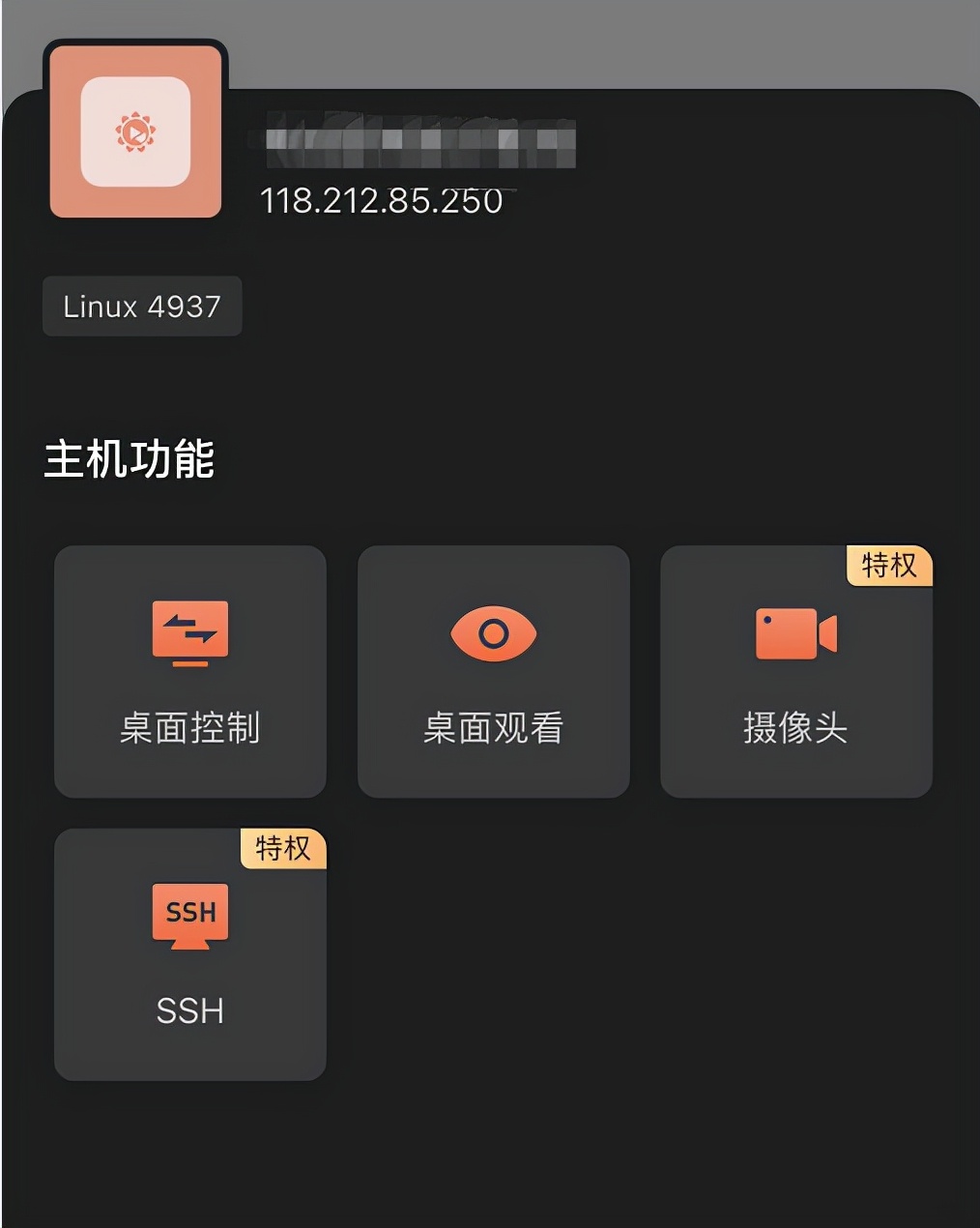Click the 特权 badge on the SSH card
This screenshot has width=980, height=1228.
(x=283, y=850)
